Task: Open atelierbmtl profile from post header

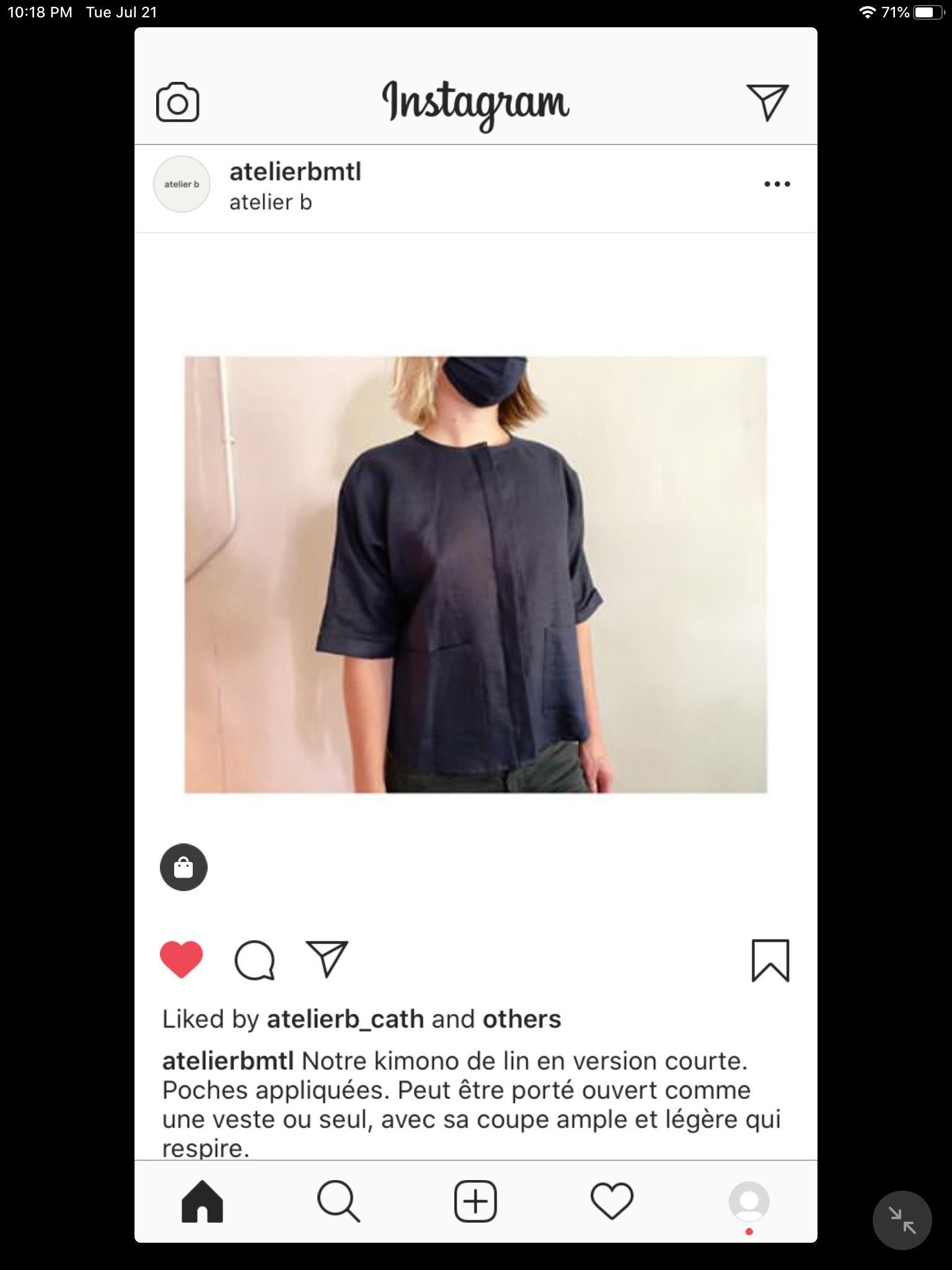Action: point(295,172)
